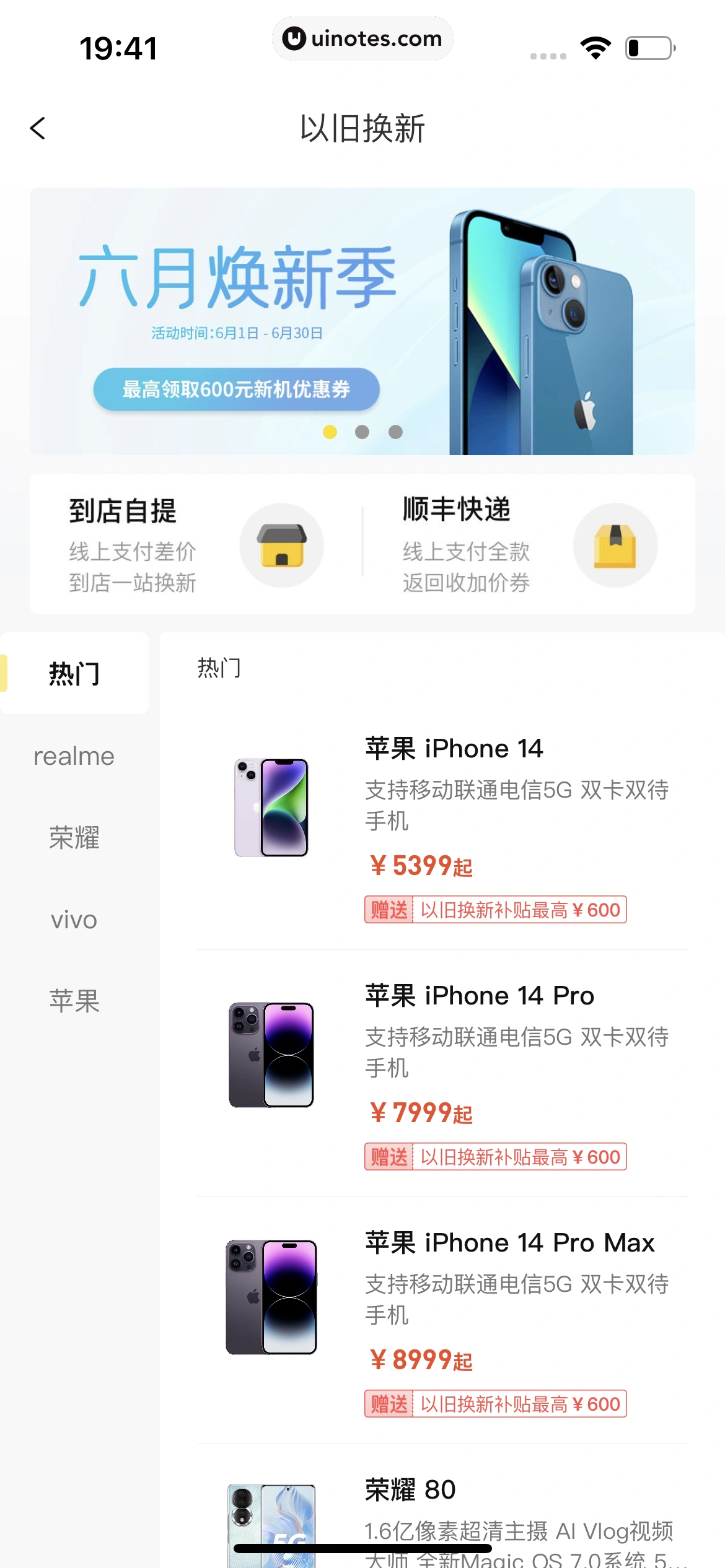Switch to the 苹果 category
The height and width of the screenshot is (1568, 725).
click(x=74, y=1001)
